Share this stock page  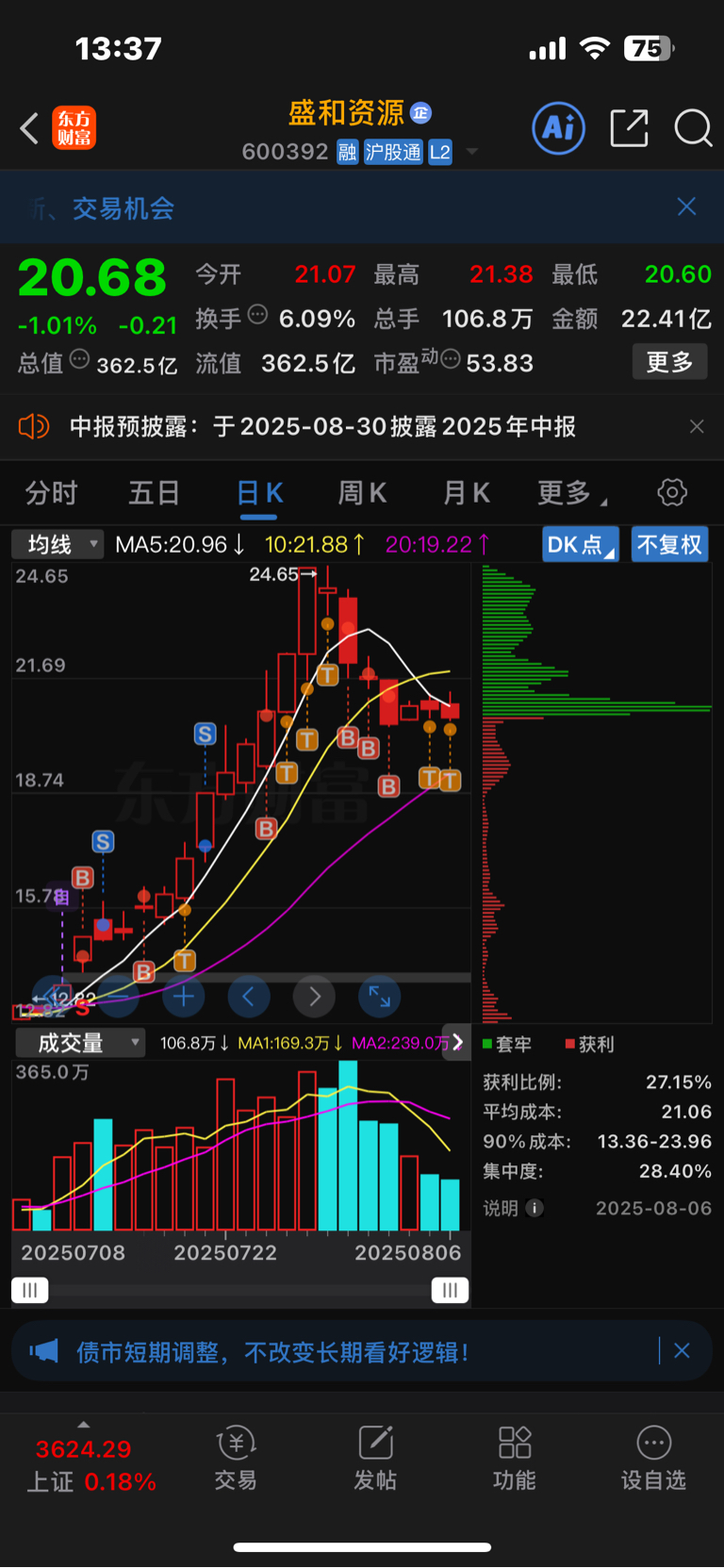(629, 128)
